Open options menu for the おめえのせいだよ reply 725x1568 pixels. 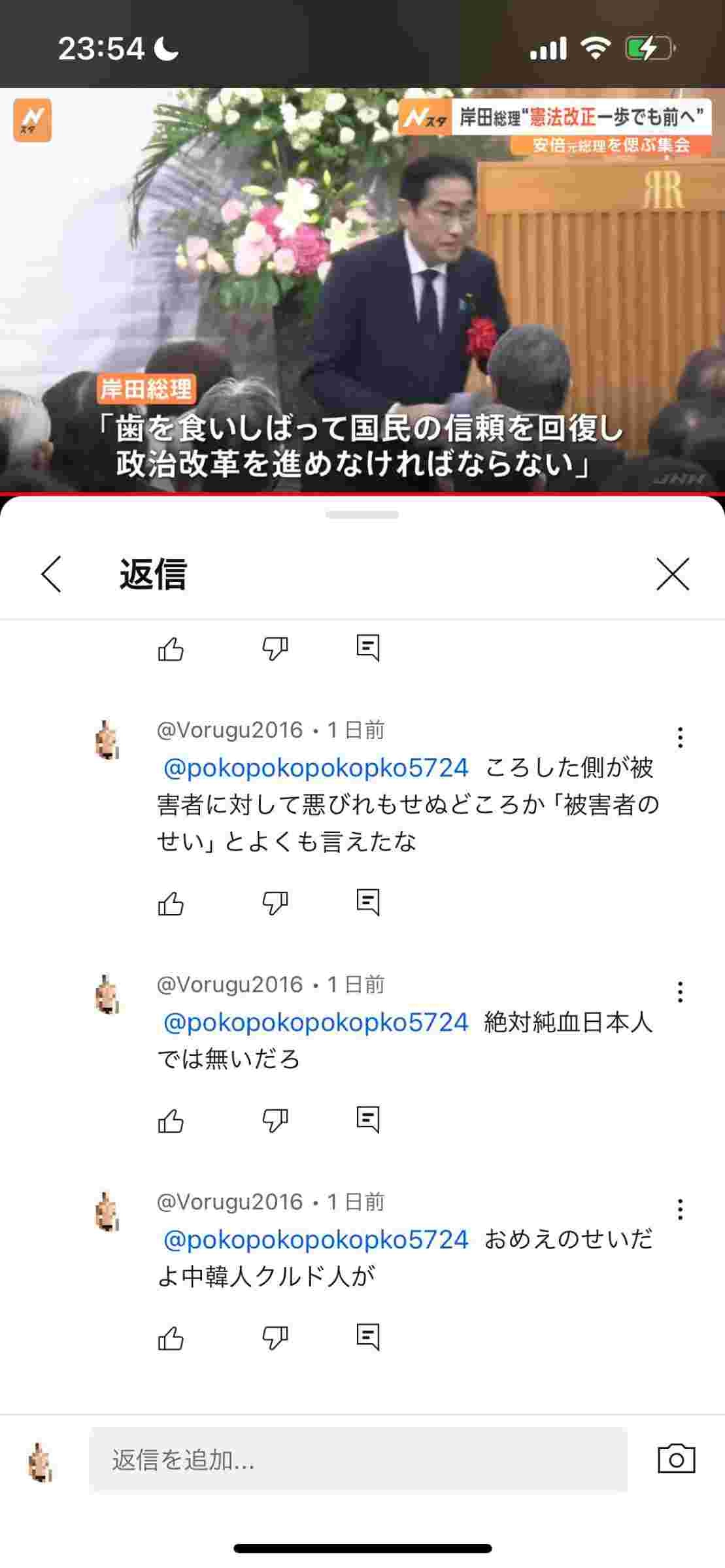coord(680,1210)
